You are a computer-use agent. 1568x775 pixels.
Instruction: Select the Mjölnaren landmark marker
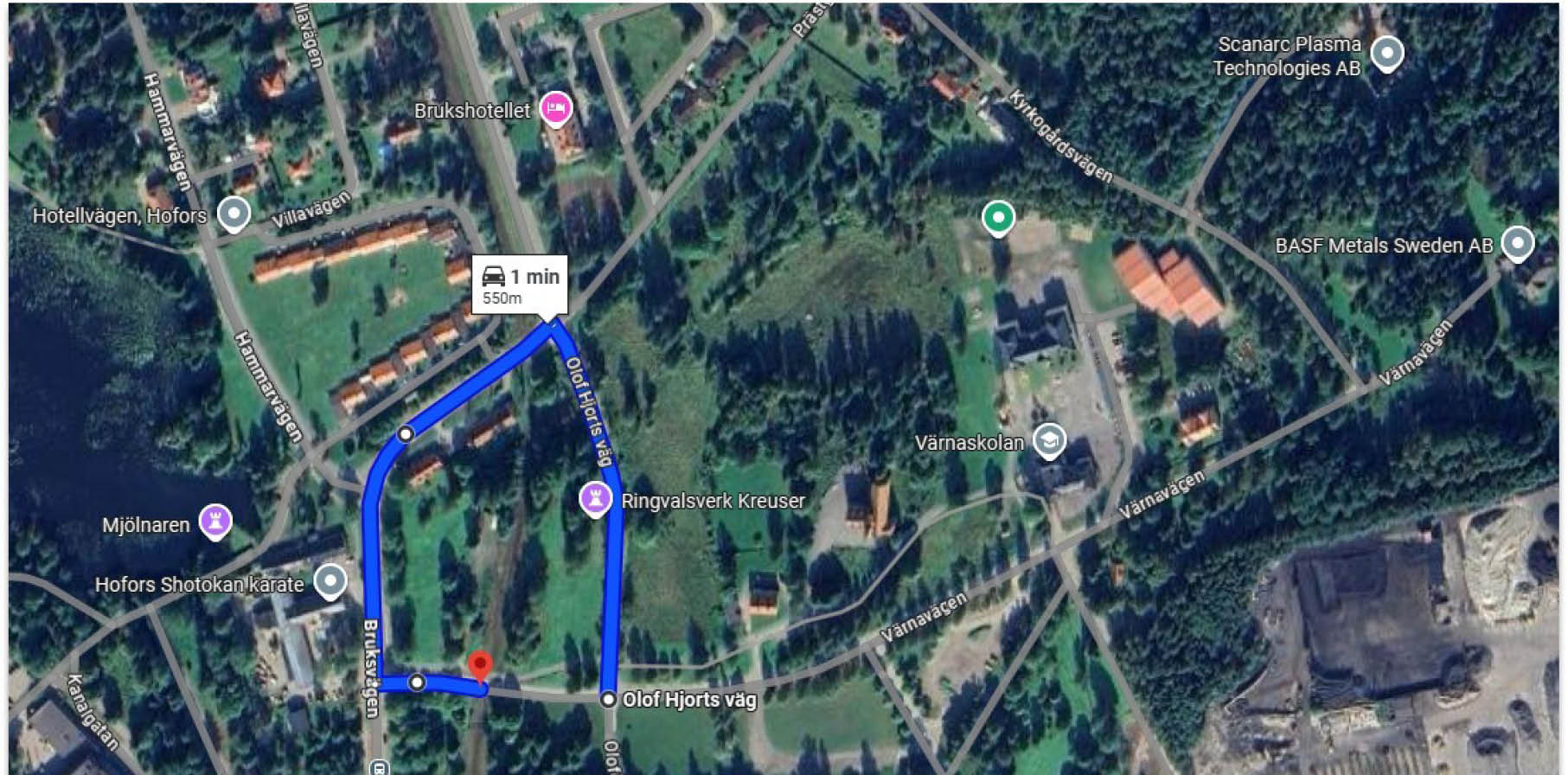pyautogui.click(x=215, y=522)
